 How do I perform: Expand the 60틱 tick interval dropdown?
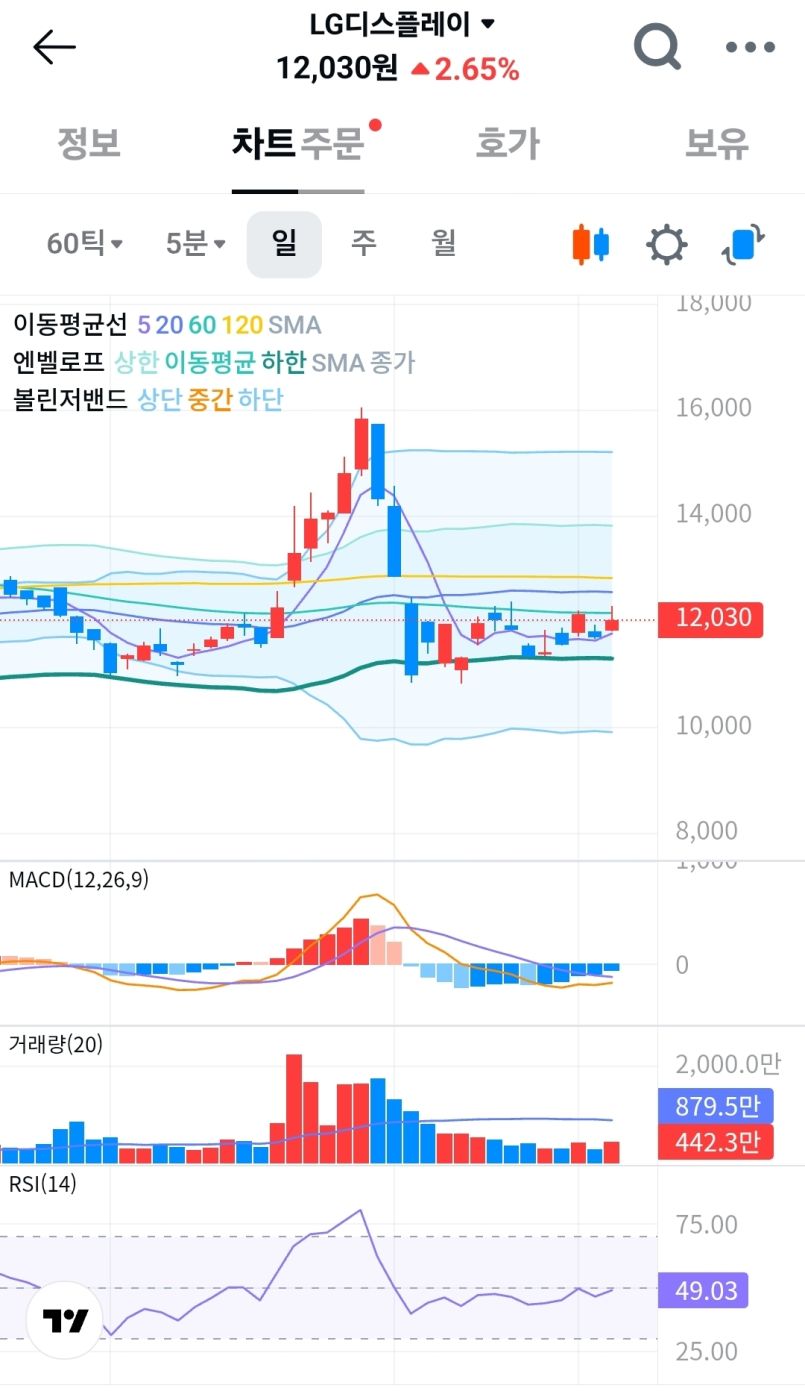(85, 243)
